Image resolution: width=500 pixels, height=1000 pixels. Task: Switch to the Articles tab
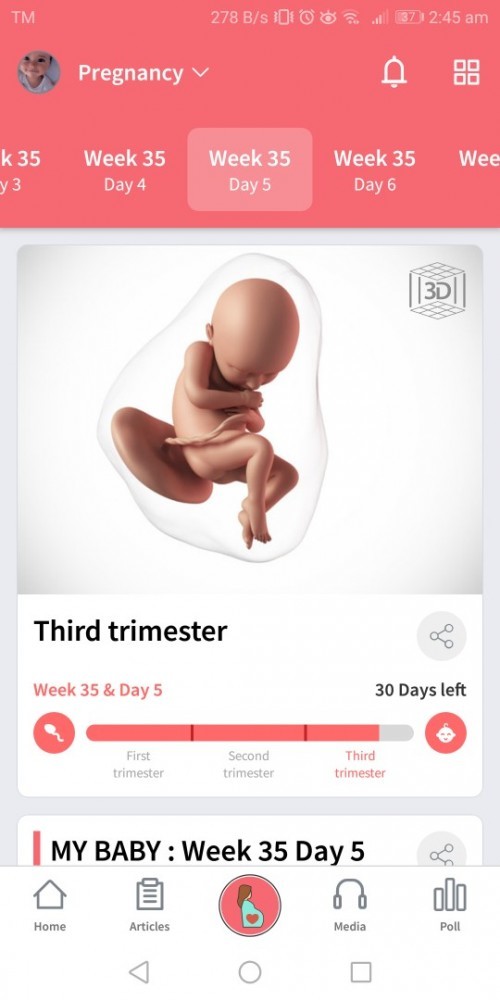[150, 904]
